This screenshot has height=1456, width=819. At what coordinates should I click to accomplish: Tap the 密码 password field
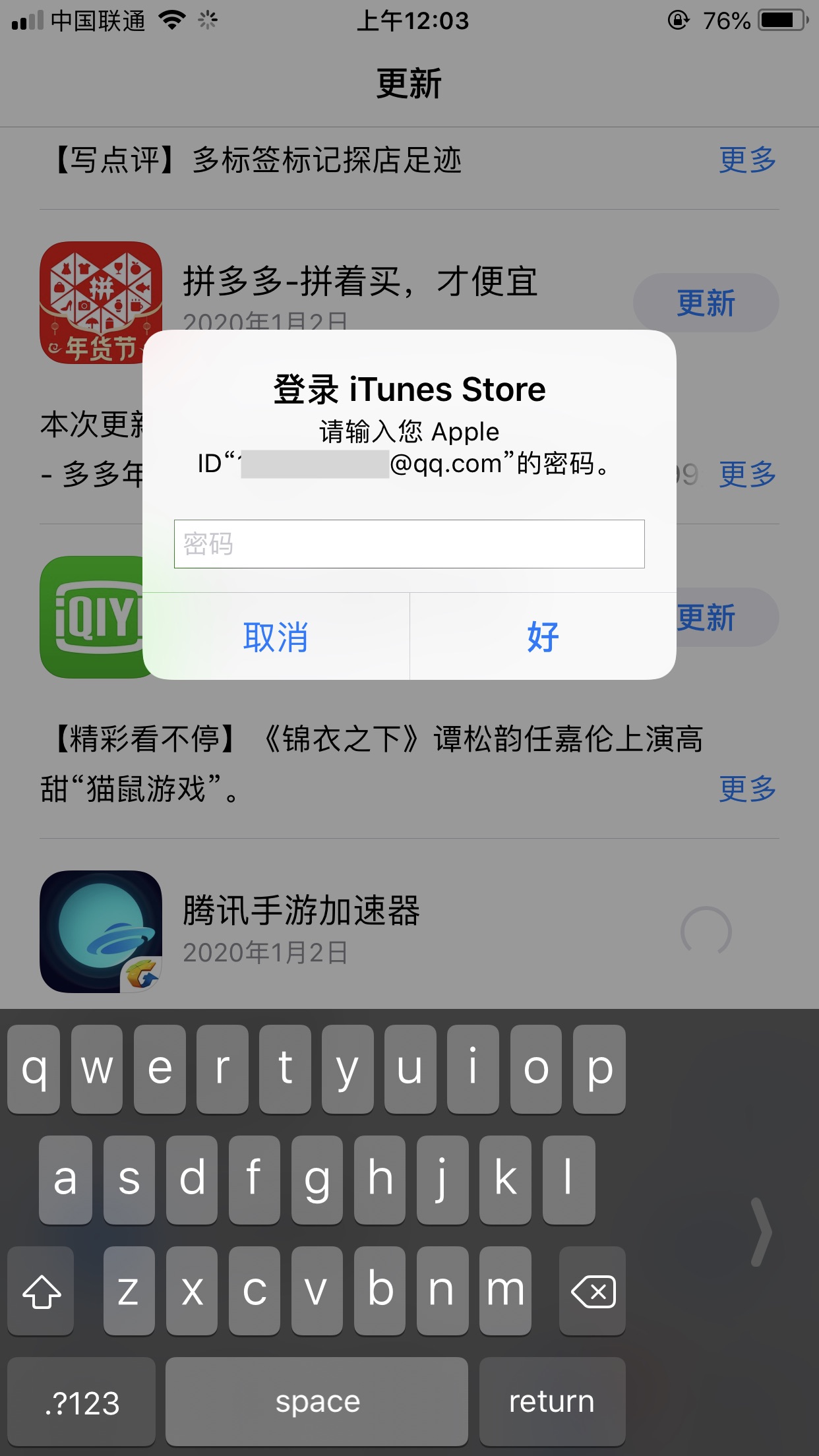pyautogui.click(x=409, y=544)
